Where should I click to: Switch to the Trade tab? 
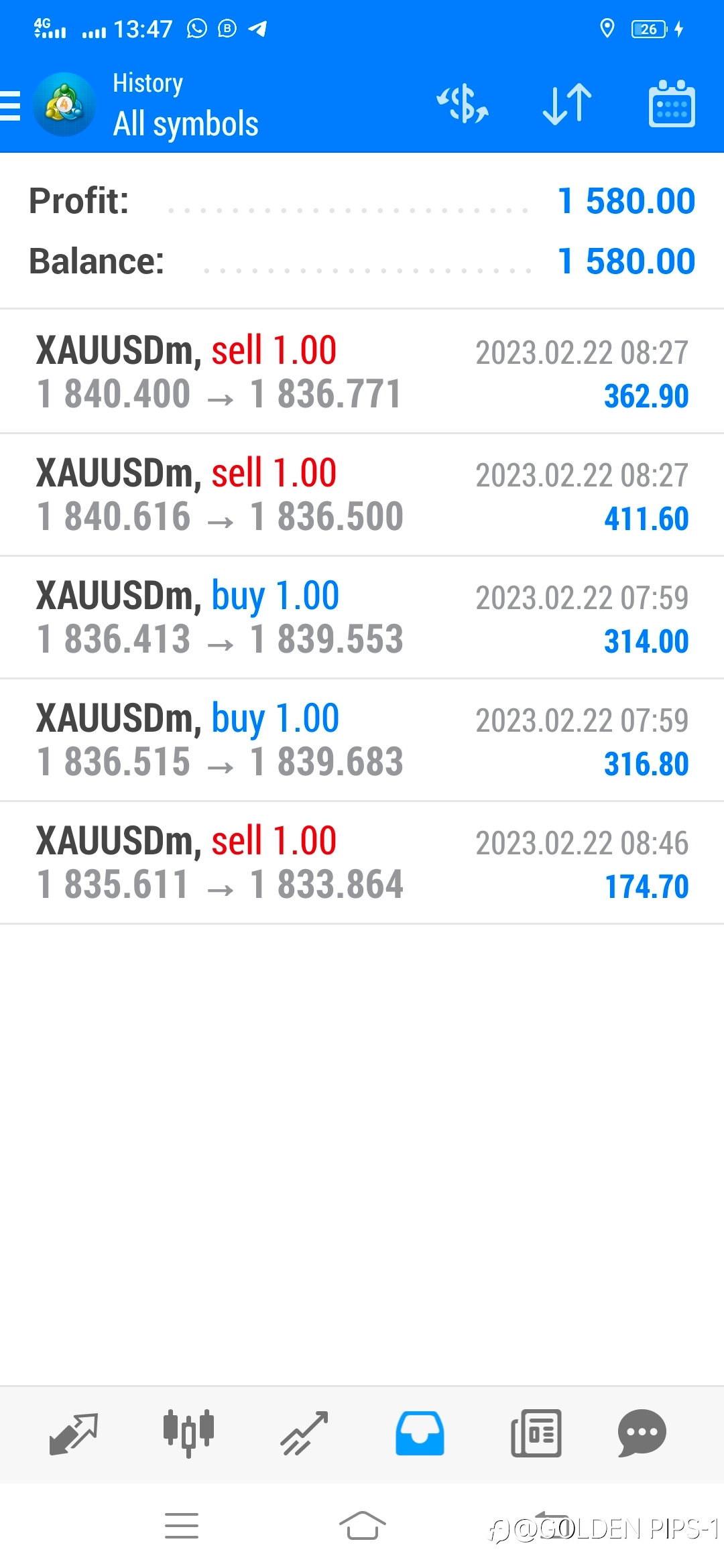click(x=304, y=1433)
